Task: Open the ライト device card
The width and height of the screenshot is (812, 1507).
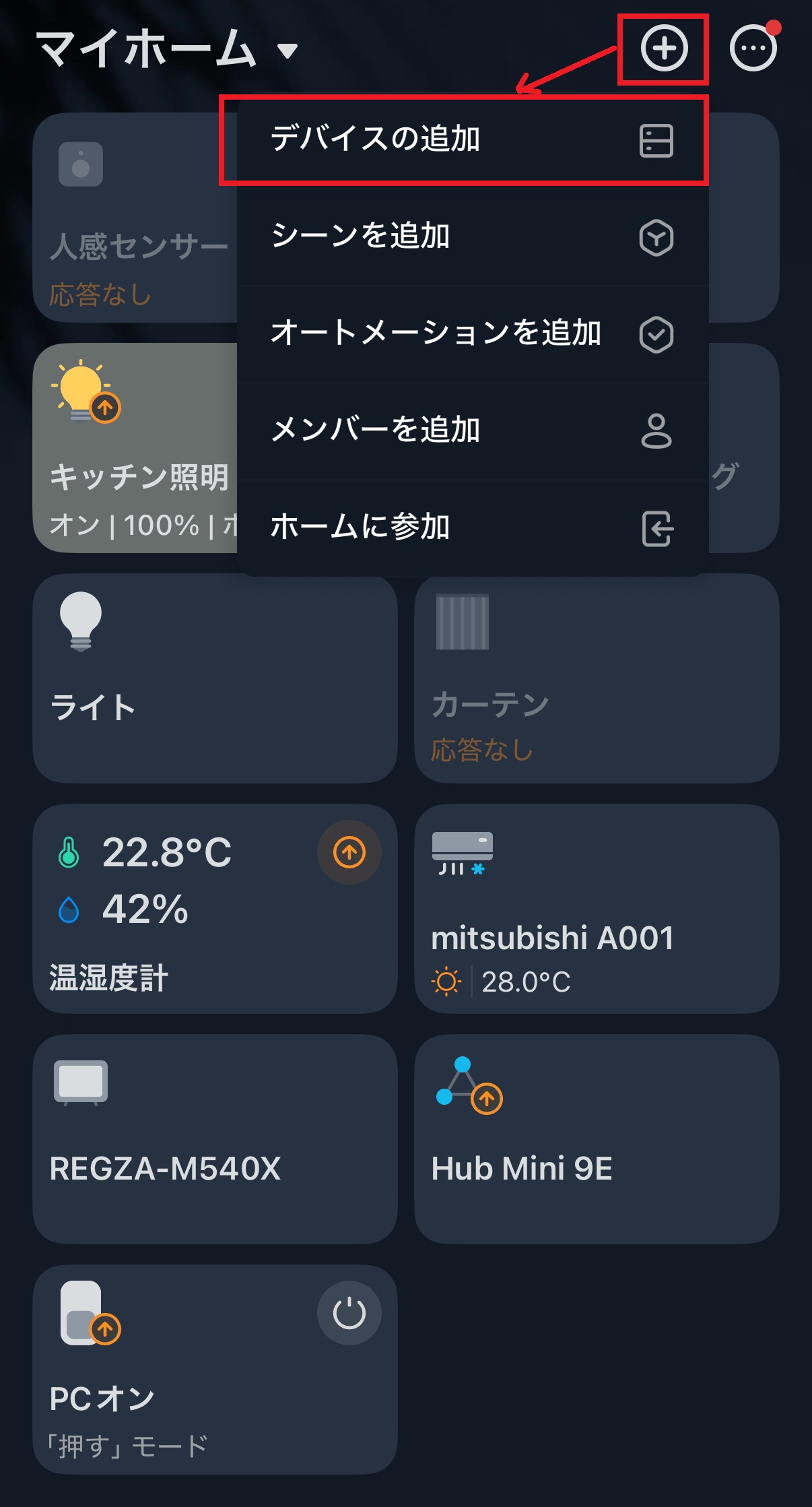Action: 215,678
